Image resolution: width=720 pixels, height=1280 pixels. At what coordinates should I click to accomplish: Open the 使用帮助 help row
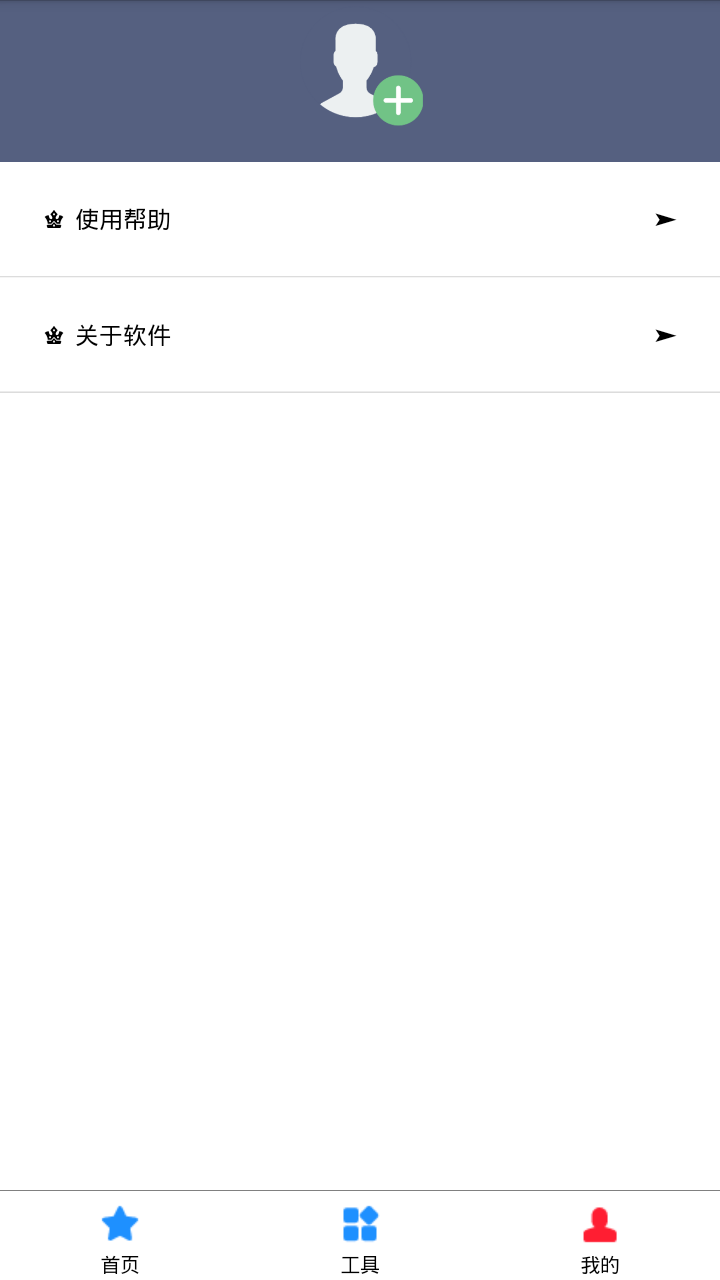pos(360,220)
